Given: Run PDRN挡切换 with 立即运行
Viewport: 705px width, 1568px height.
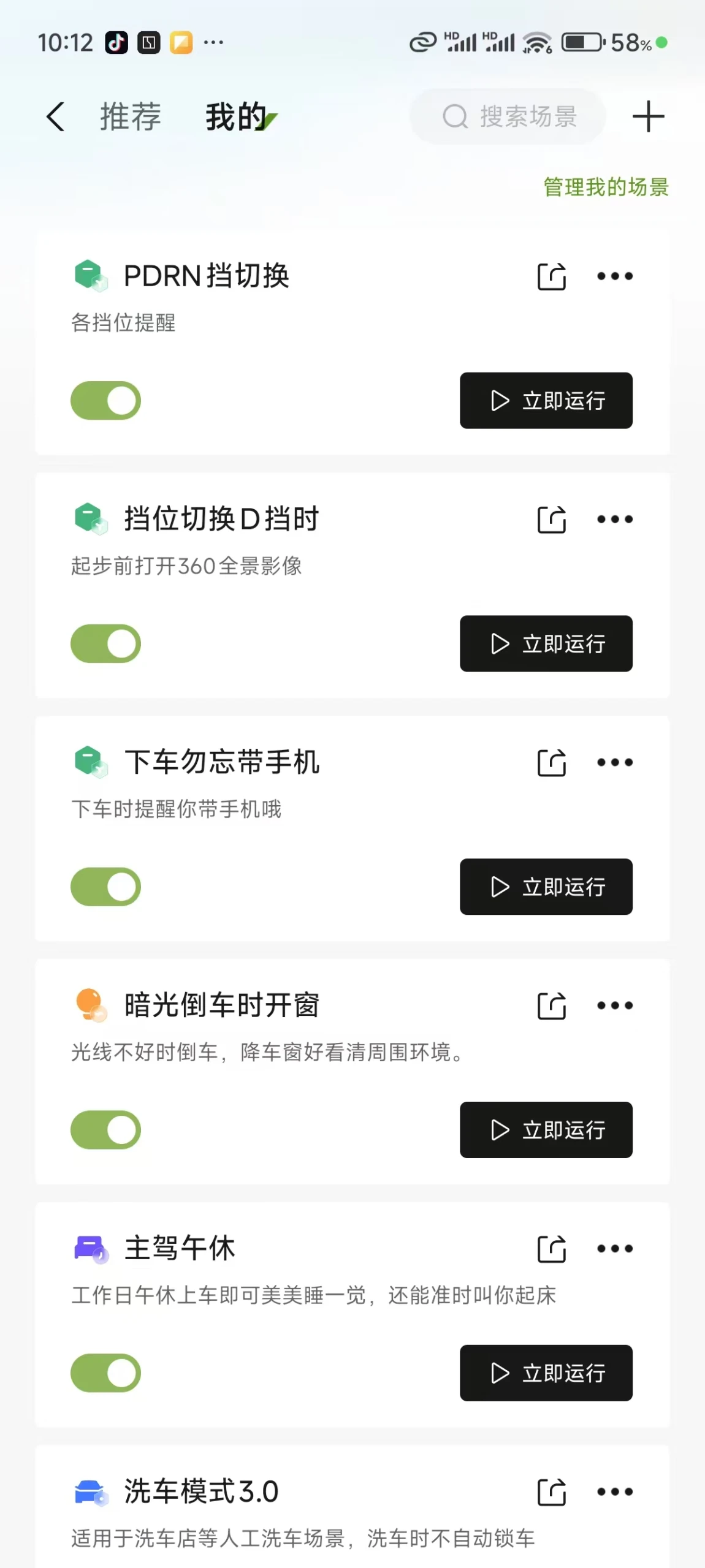Looking at the screenshot, I should click(x=546, y=401).
